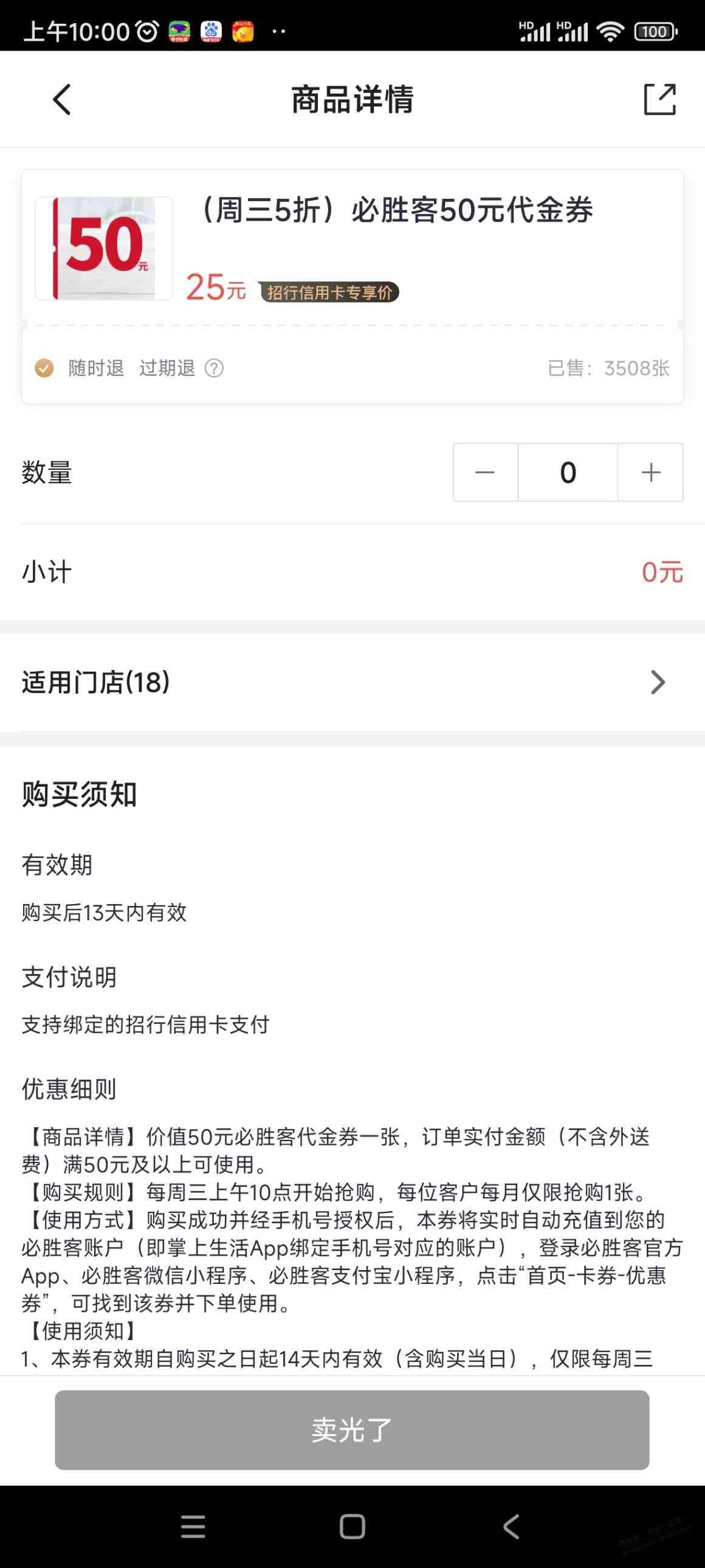Tap the system navigation back arrow
The image size is (705, 1568).
[511, 1527]
